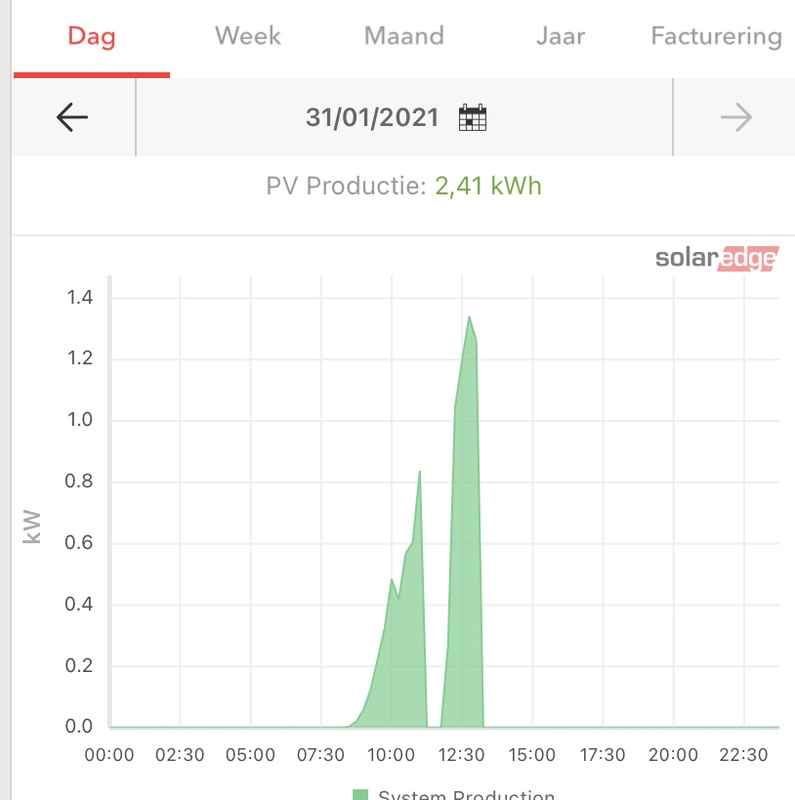Advance to the next day
This screenshot has height=800, width=795.
point(736,118)
